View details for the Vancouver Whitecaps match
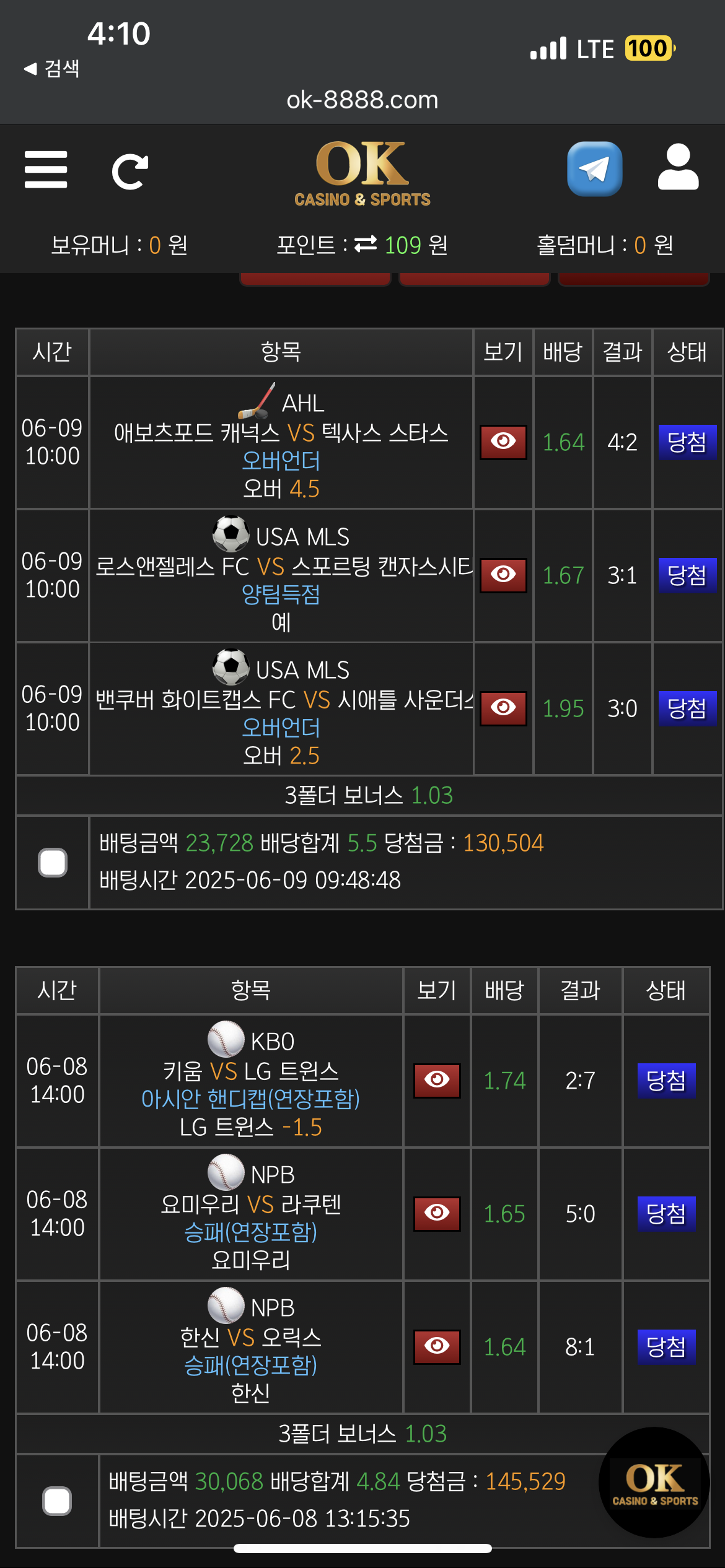The height and width of the screenshot is (1568, 725). (x=503, y=708)
